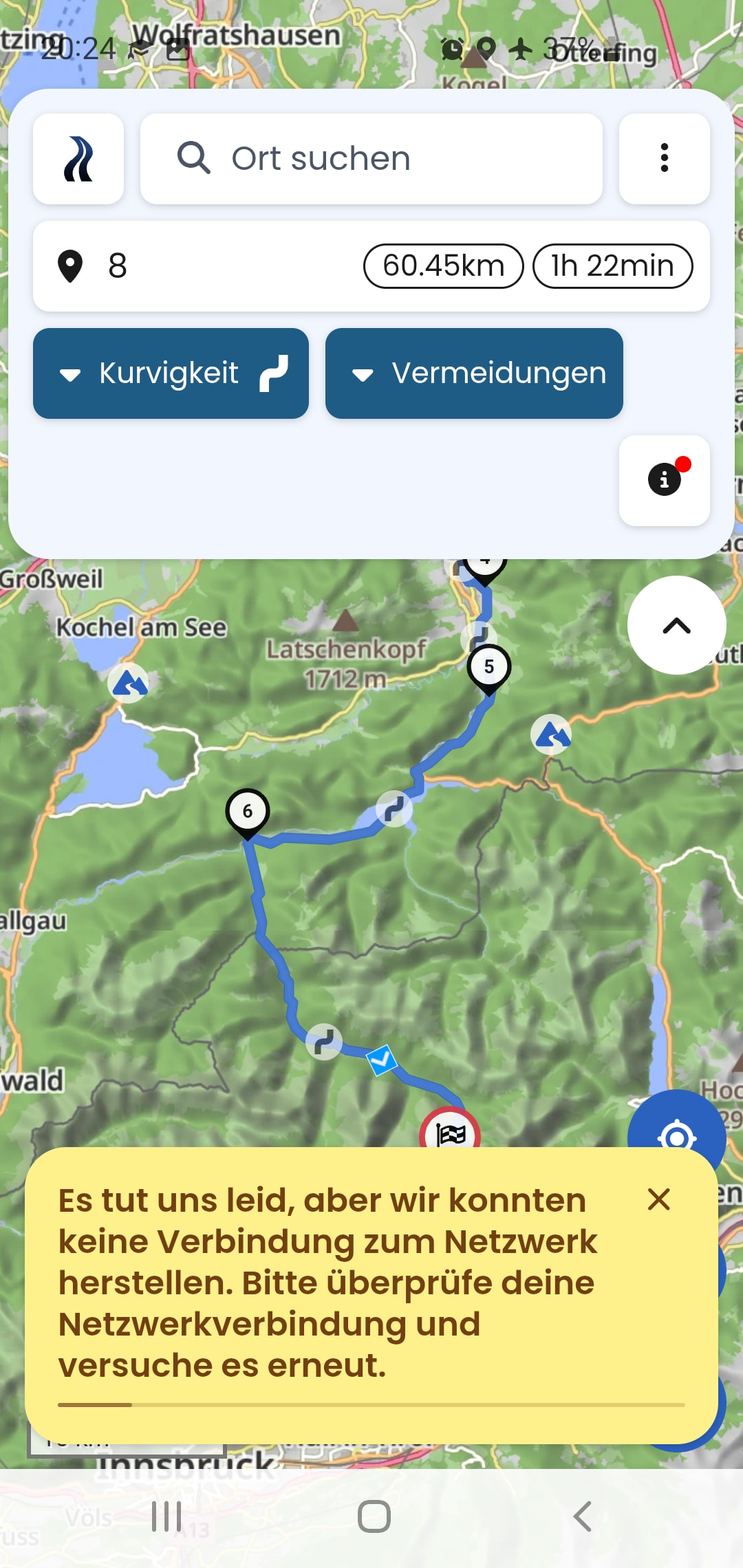Go to the home screen
Image resolution: width=743 pixels, height=1568 pixels.
click(374, 1516)
